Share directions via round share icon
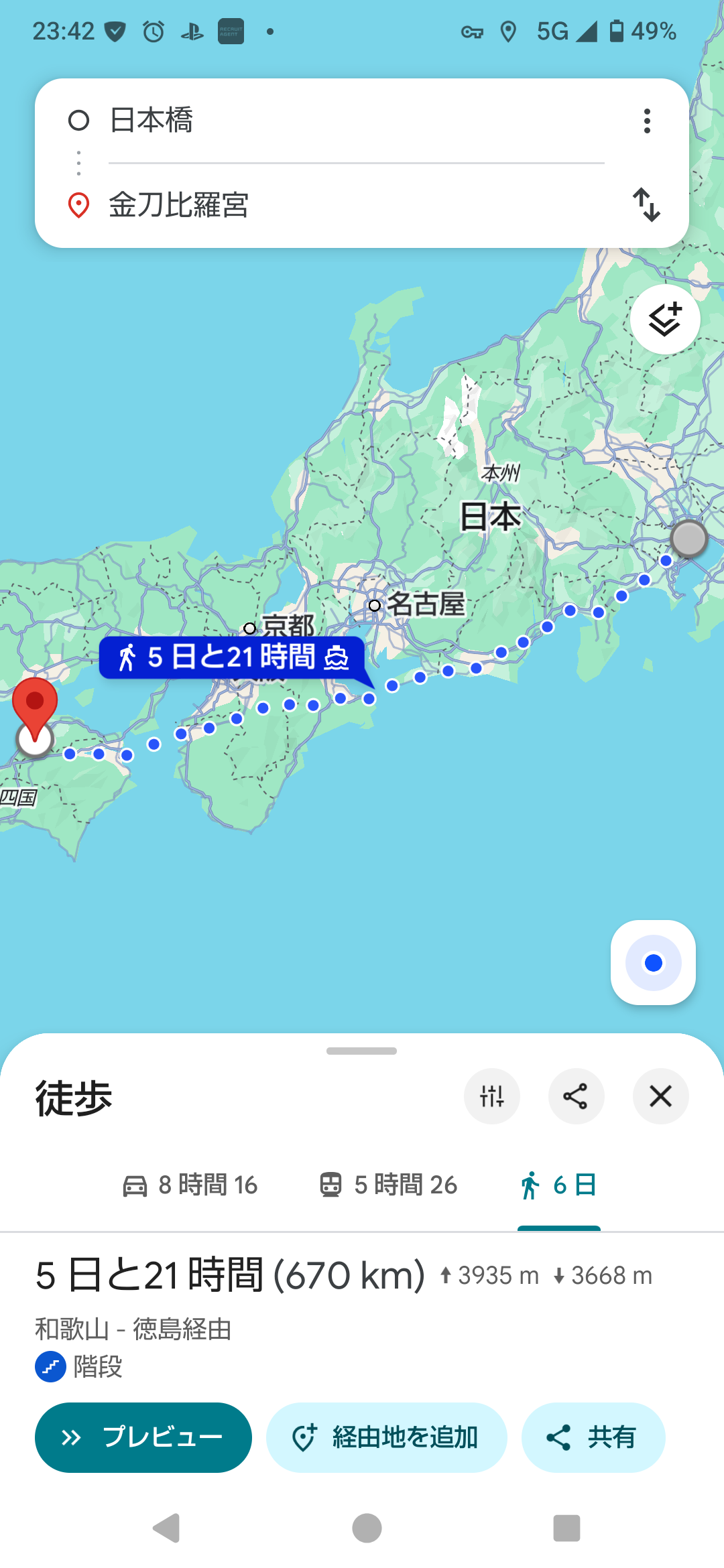The height and width of the screenshot is (1568, 724). (x=576, y=1096)
